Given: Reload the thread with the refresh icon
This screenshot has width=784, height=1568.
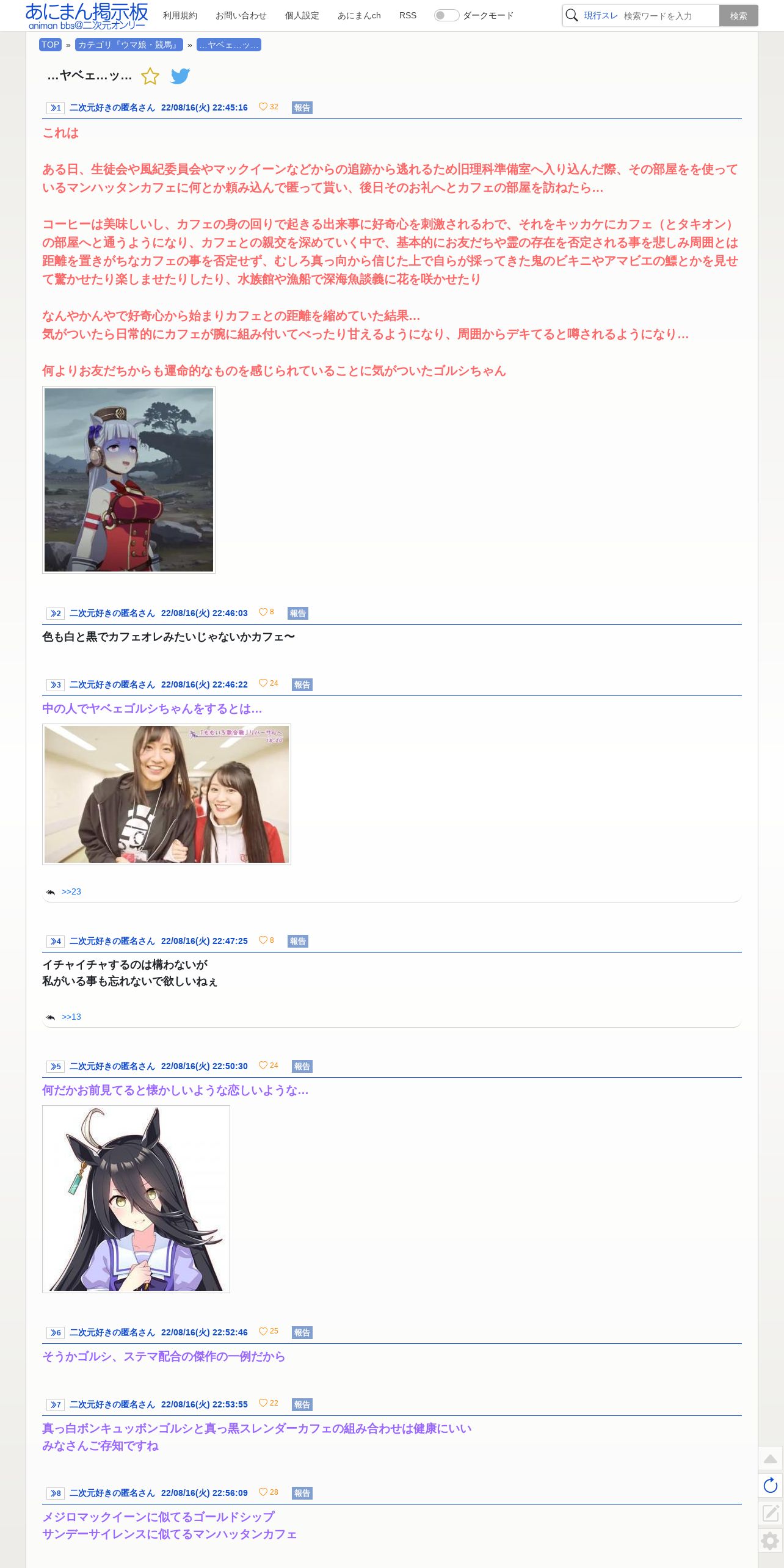Looking at the screenshot, I should tap(771, 1486).
